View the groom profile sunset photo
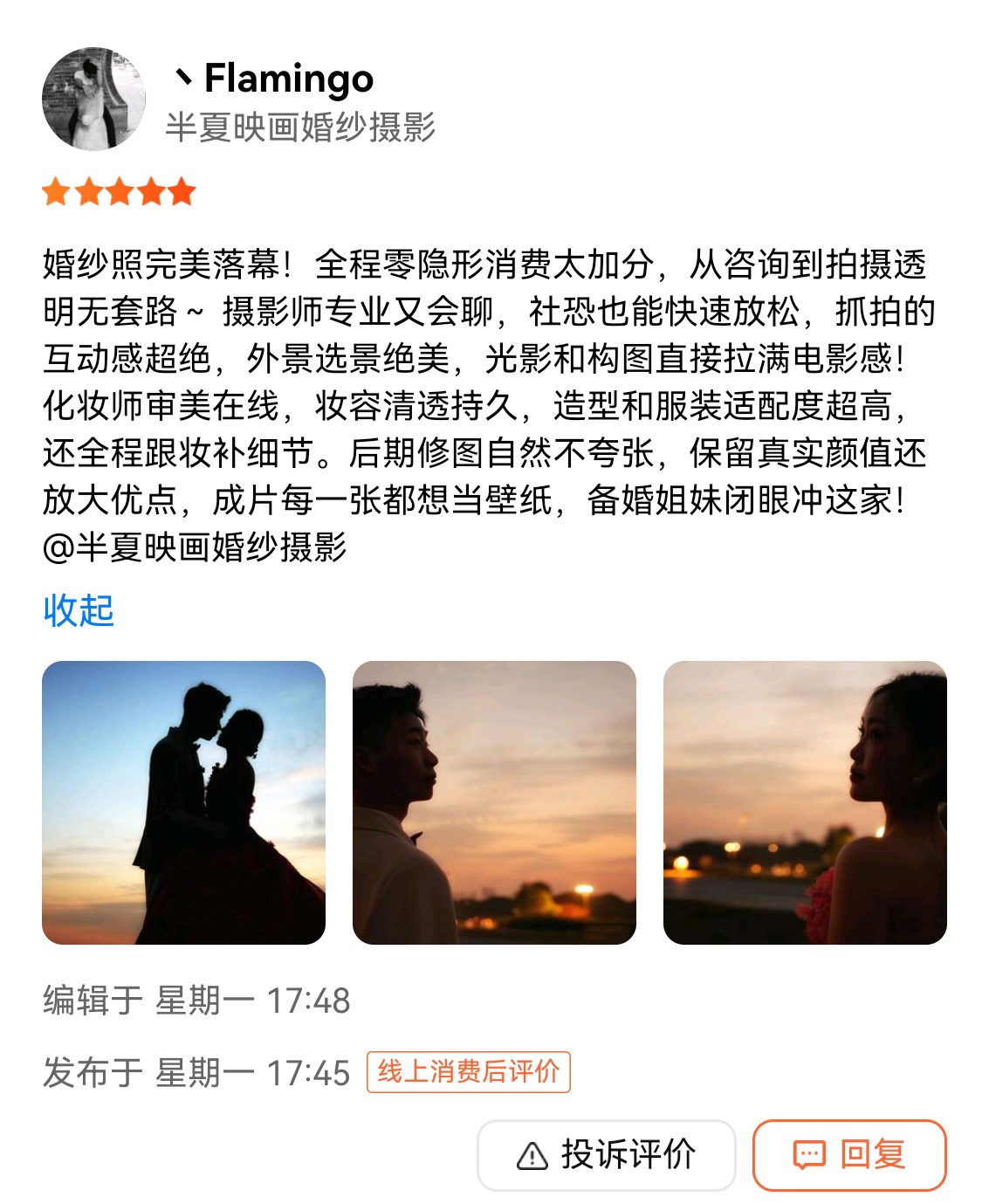 coord(494,802)
